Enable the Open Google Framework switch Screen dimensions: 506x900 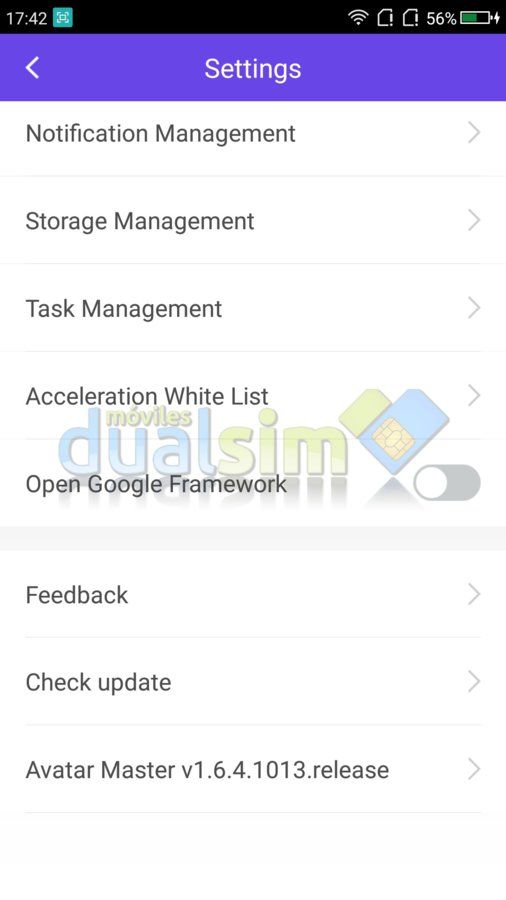(447, 483)
